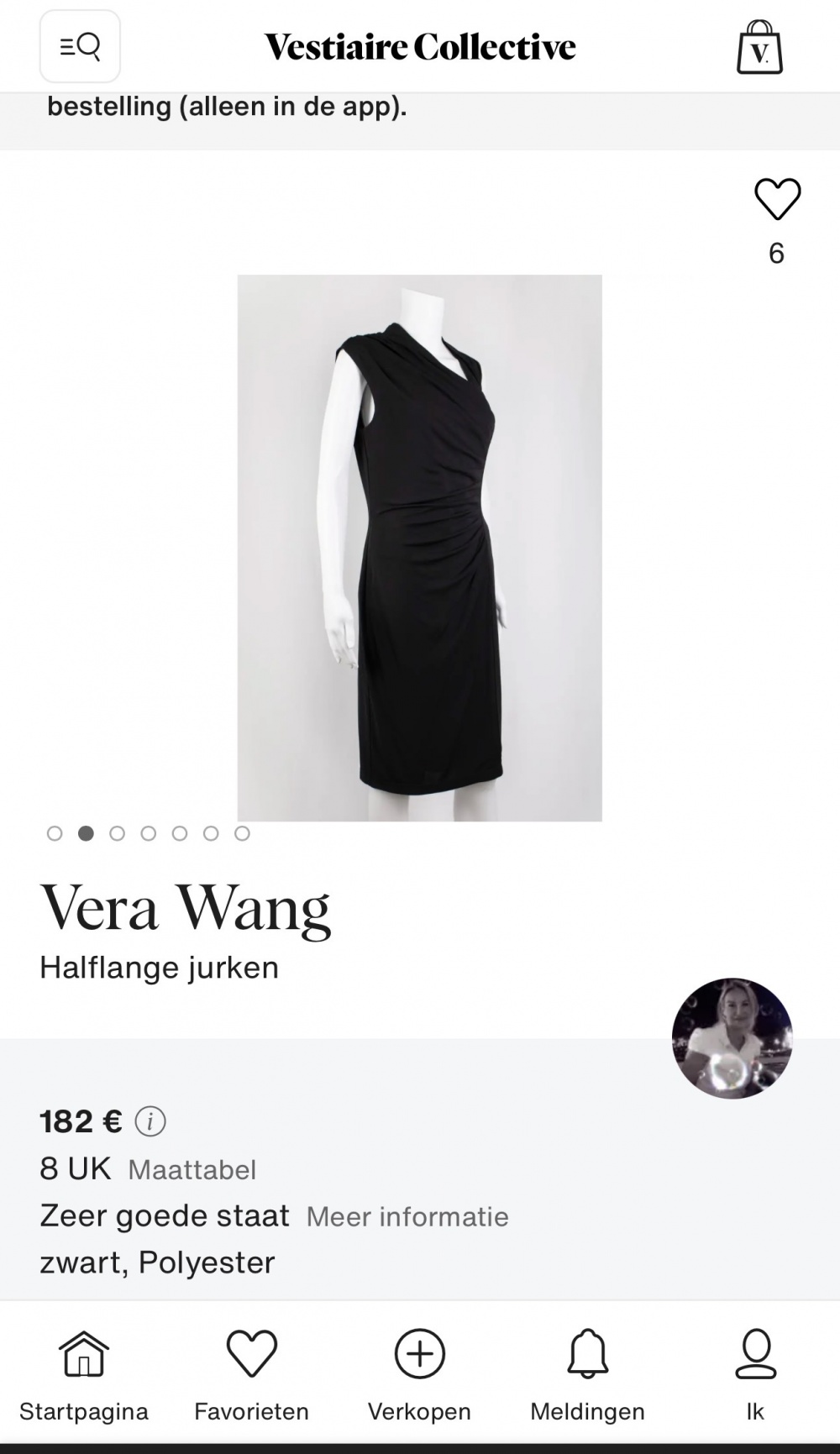Select the first photo indicator dot
This screenshot has width=840, height=1454.
[x=55, y=833]
